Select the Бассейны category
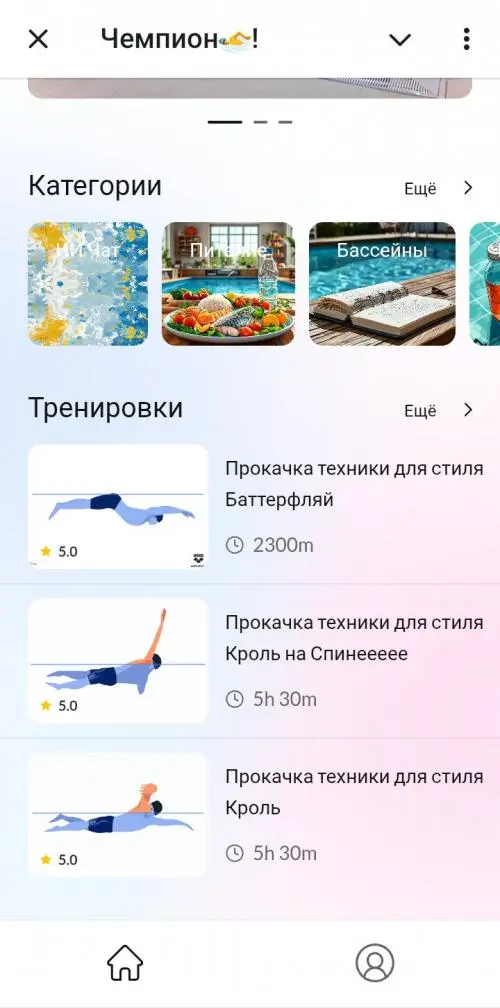500x1008 pixels. [x=382, y=284]
